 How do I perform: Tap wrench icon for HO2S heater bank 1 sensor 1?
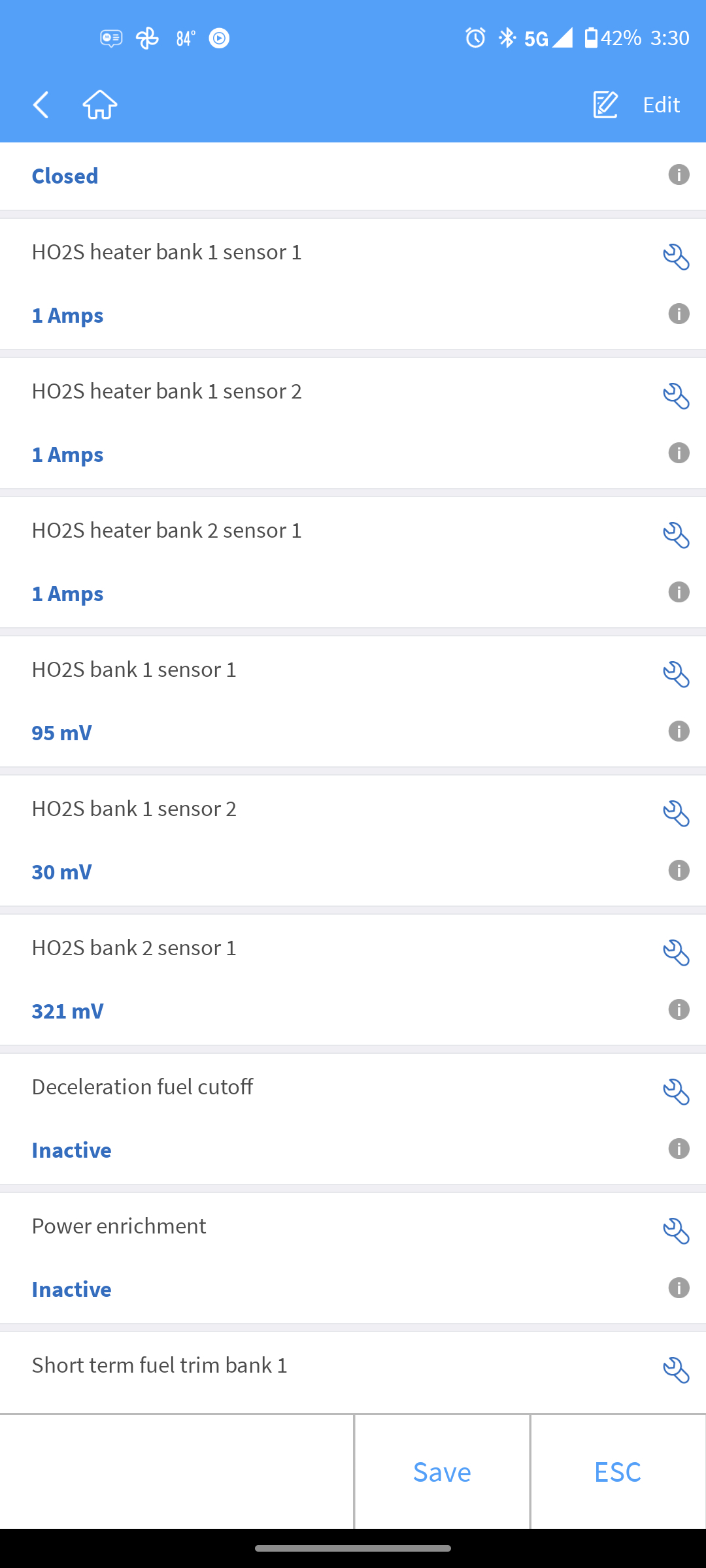[676, 257]
